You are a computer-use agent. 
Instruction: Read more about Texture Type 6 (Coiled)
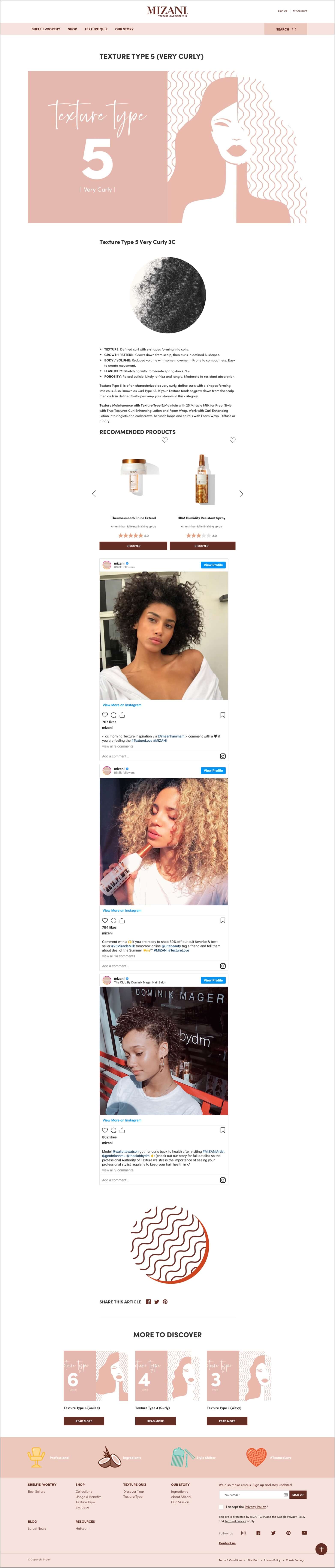(84, 1421)
